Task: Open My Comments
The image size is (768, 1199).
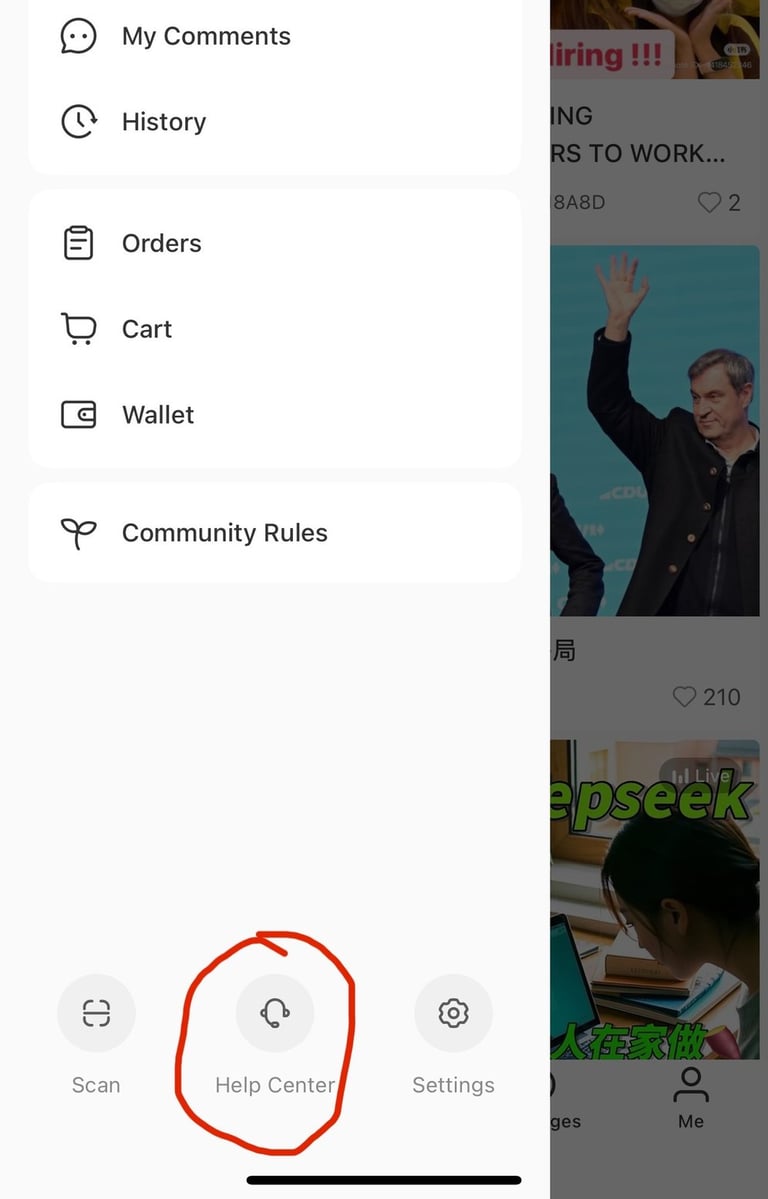Action: coord(206,37)
